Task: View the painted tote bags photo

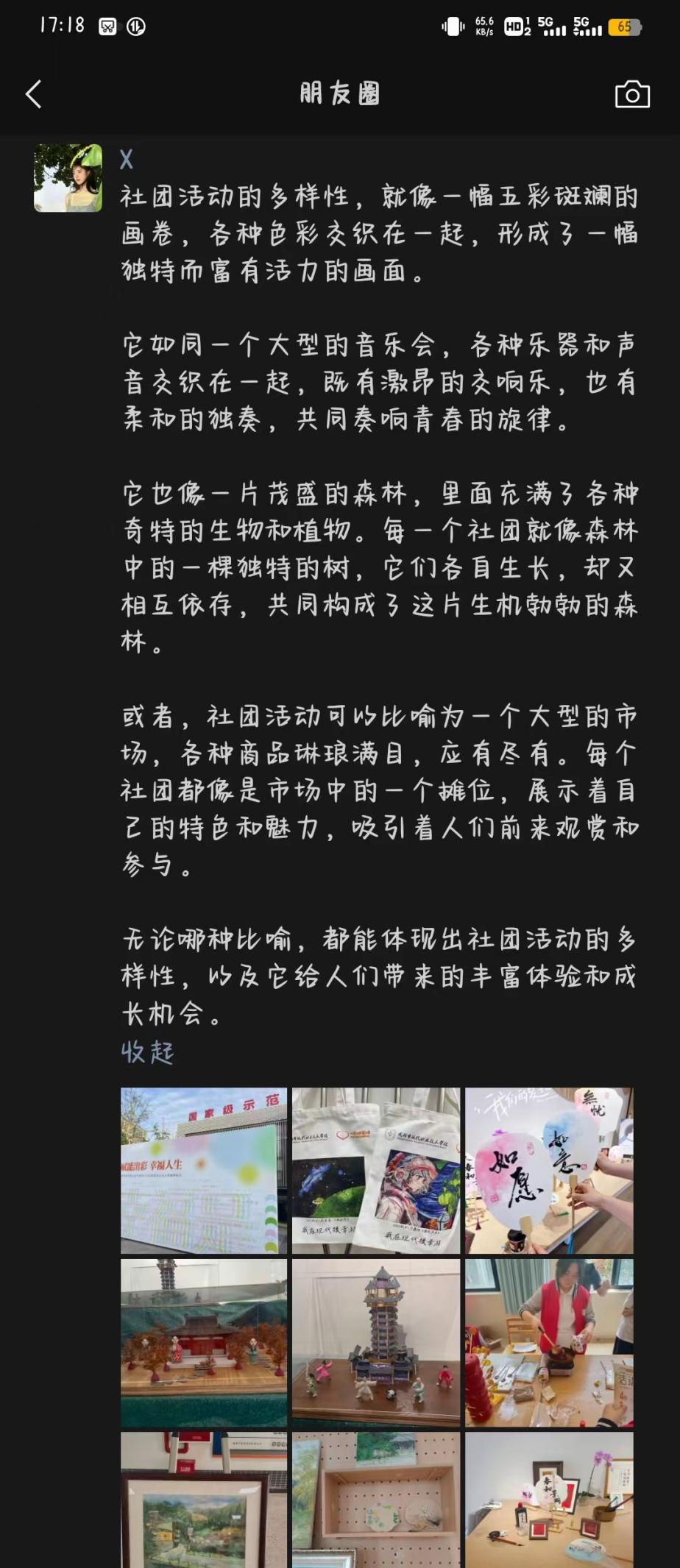Action: pyautogui.click(x=376, y=1170)
